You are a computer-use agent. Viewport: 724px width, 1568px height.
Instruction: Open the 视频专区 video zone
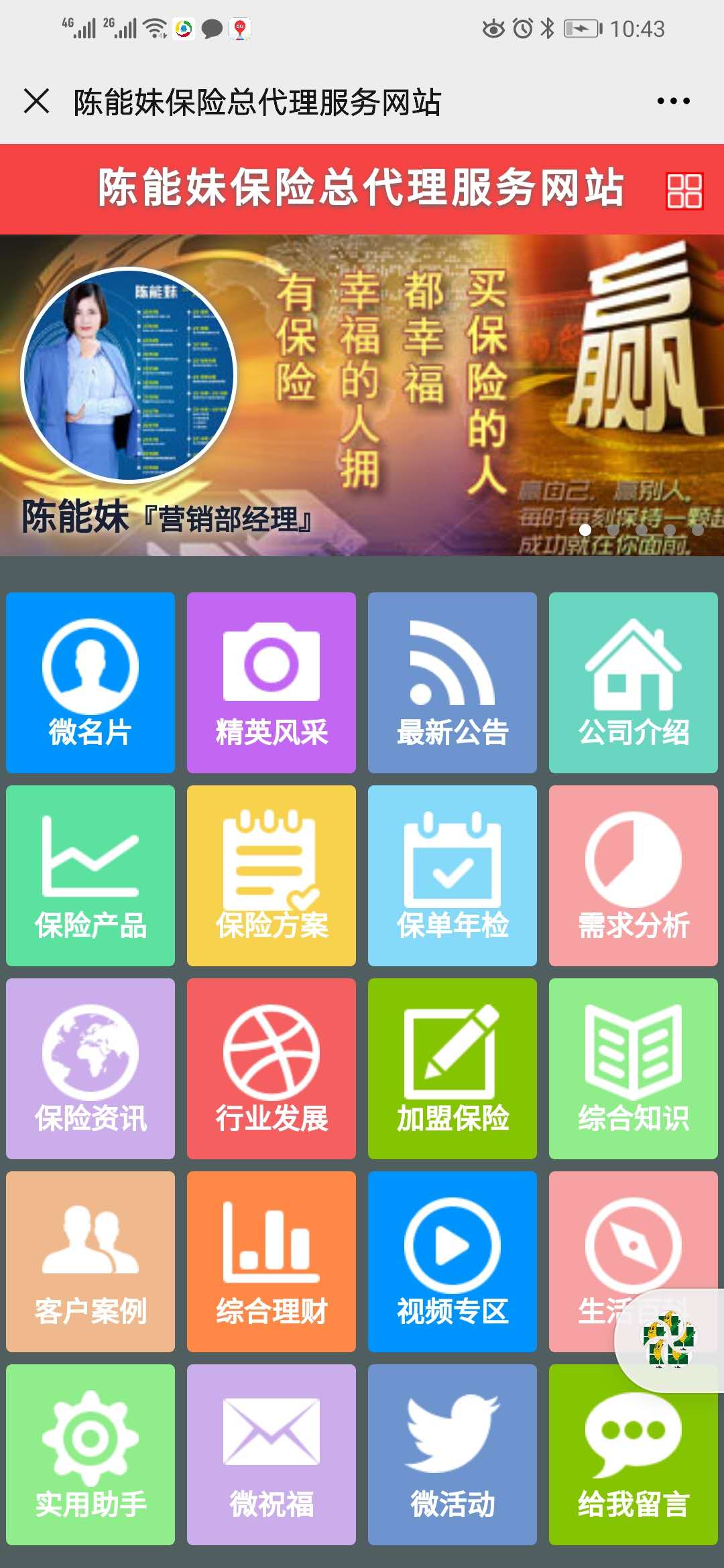coord(452,1261)
